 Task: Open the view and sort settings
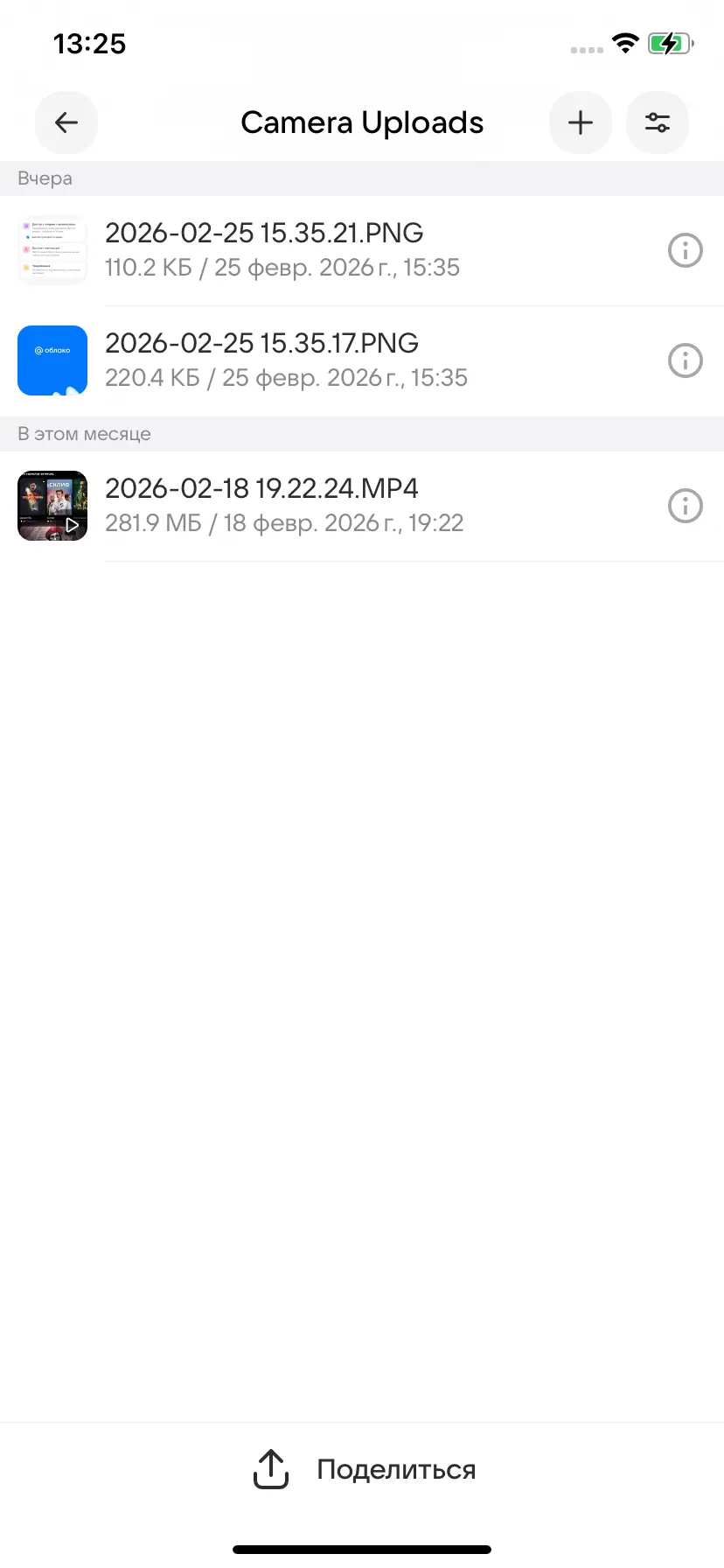658,122
